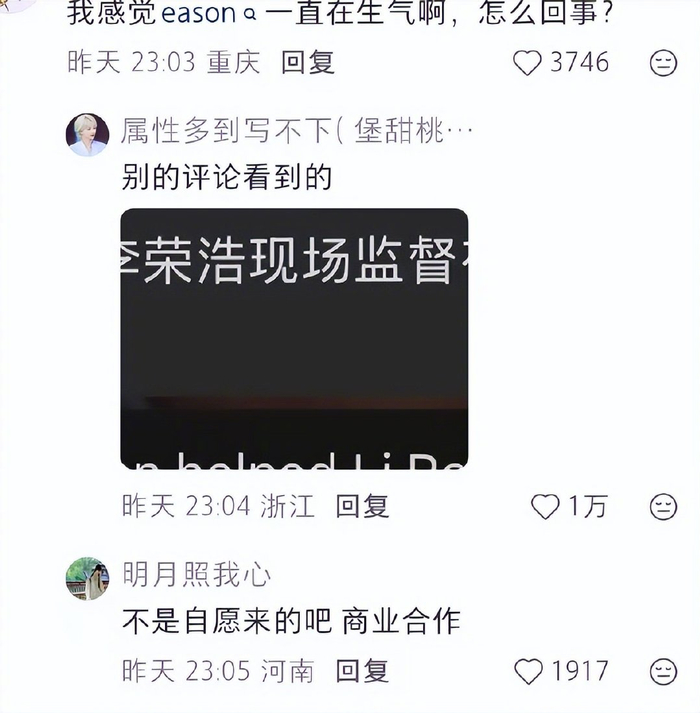Reply to 明月照我心's comment
The width and height of the screenshot is (700, 713).
tap(362, 671)
